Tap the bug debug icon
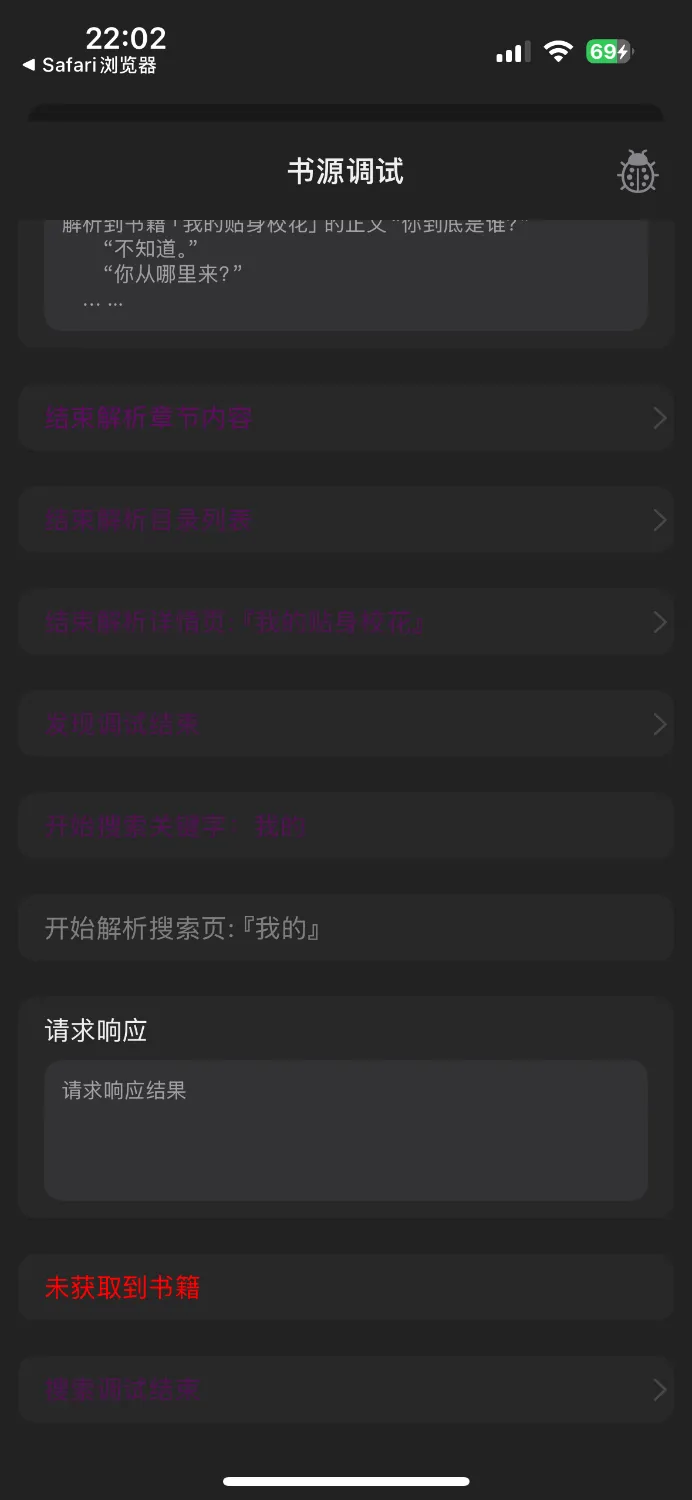The height and width of the screenshot is (1500, 692). tap(637, 172)
